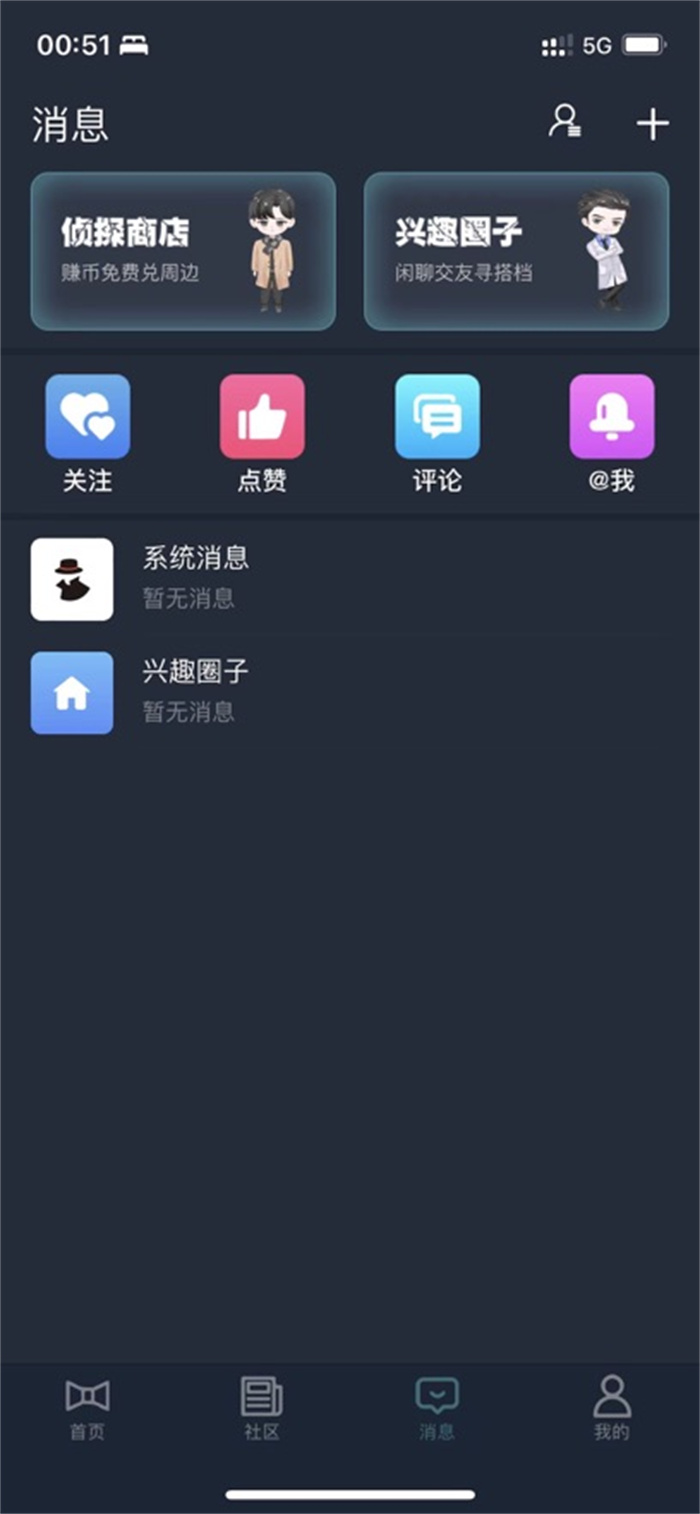700x1514 pixels.
Task: Switch to the 我的 tab
Action: 611,1407
